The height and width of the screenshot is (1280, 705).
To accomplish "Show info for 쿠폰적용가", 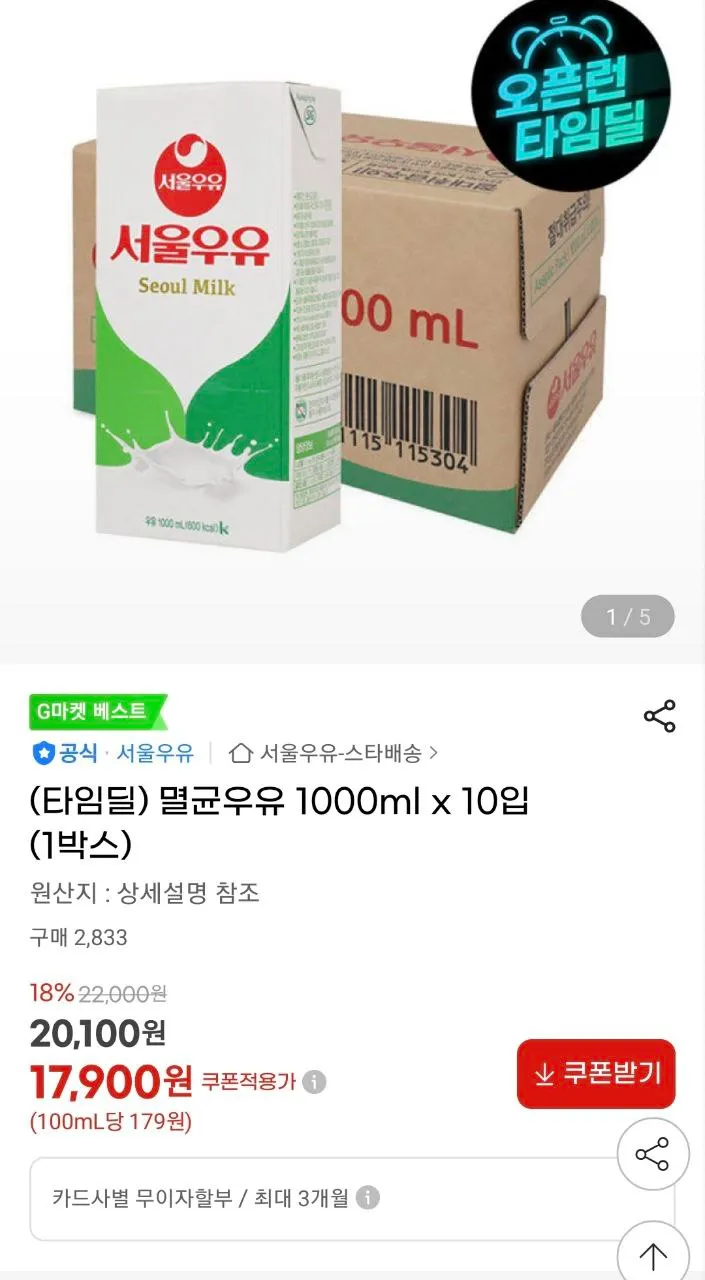I will 315,1082.
